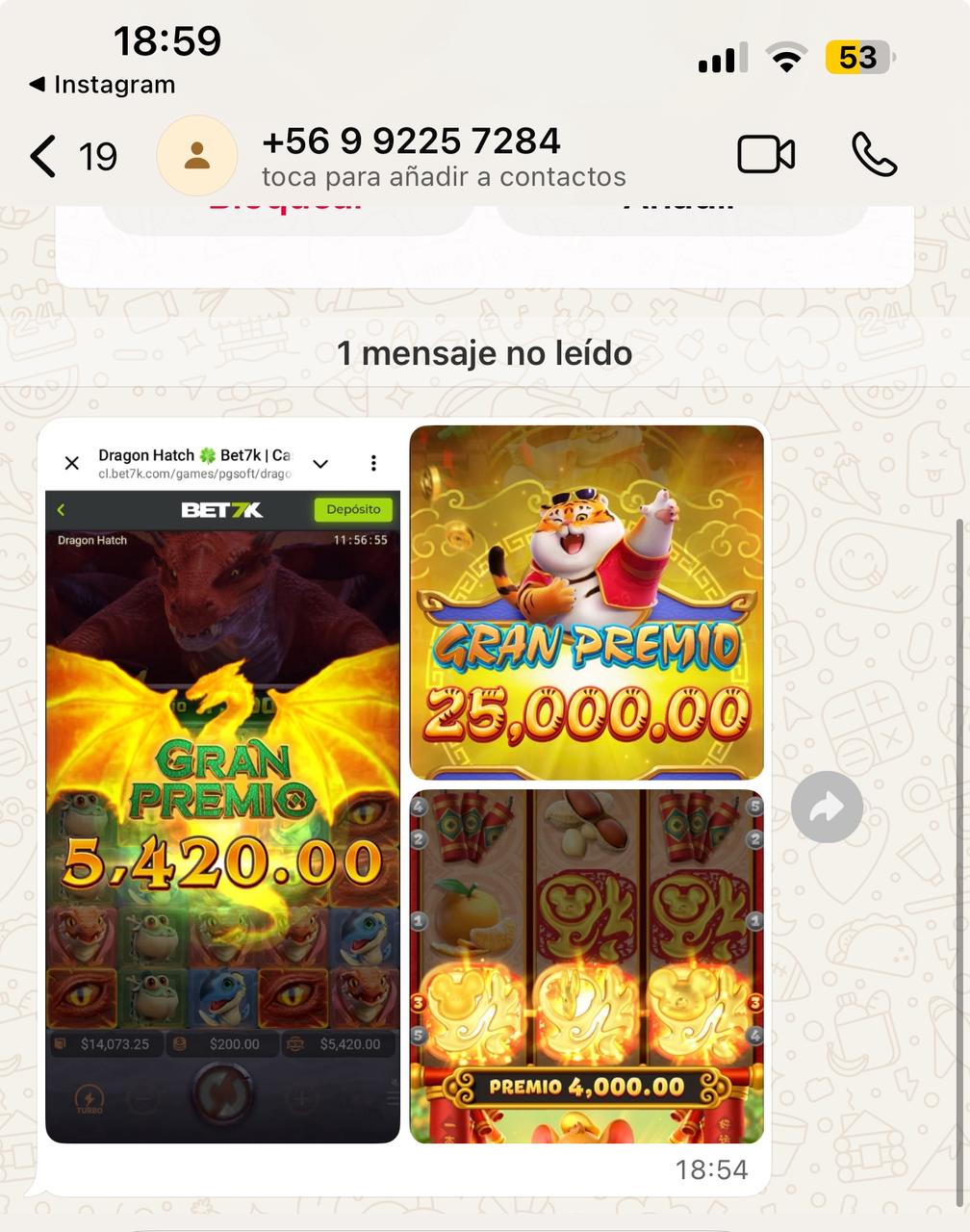Open the Gran Premio 25,000.00 tiger image
The image size is (970, 1232).
(x=586, y=602)
